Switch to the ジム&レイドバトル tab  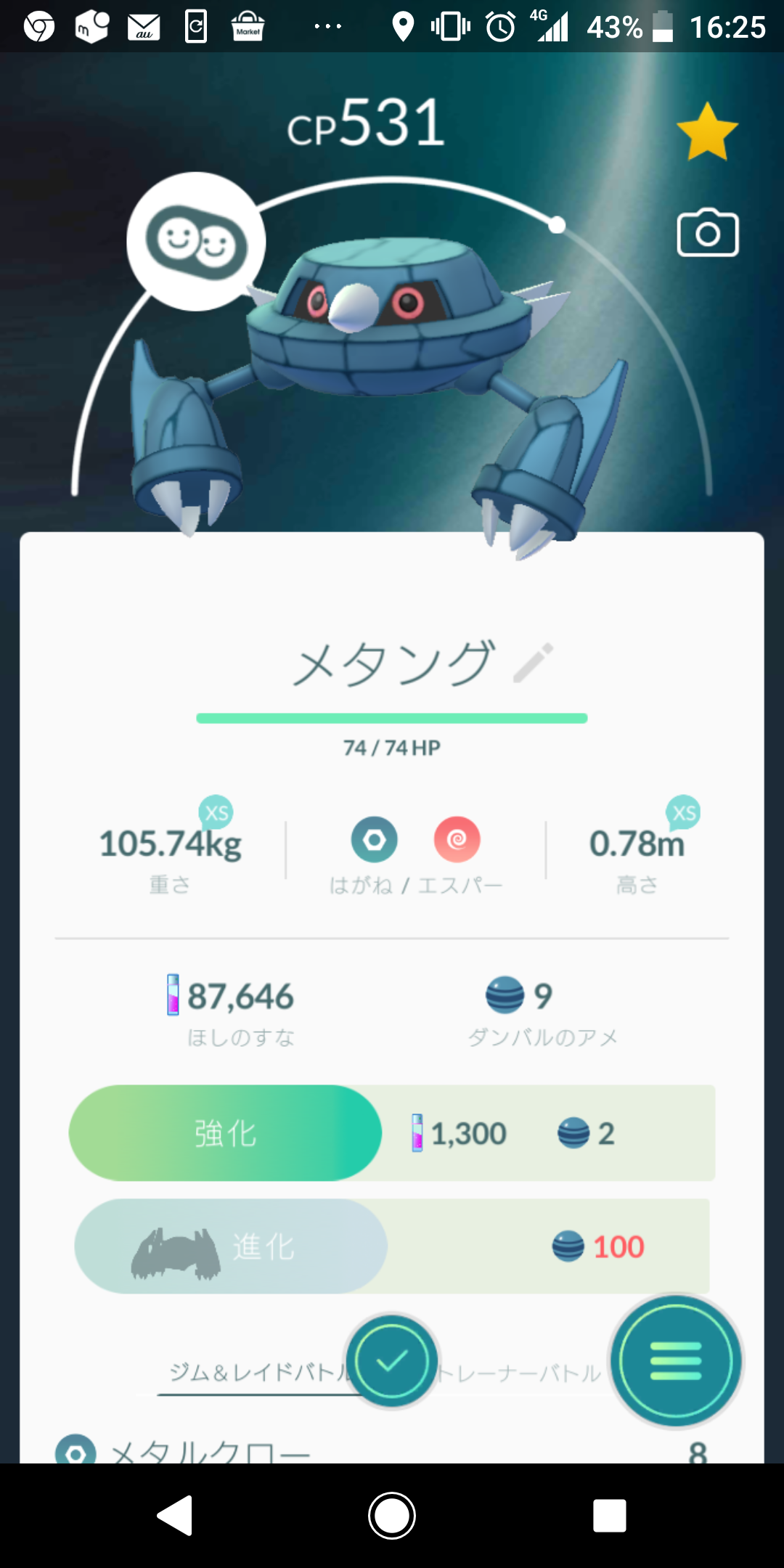[254, 1372]
